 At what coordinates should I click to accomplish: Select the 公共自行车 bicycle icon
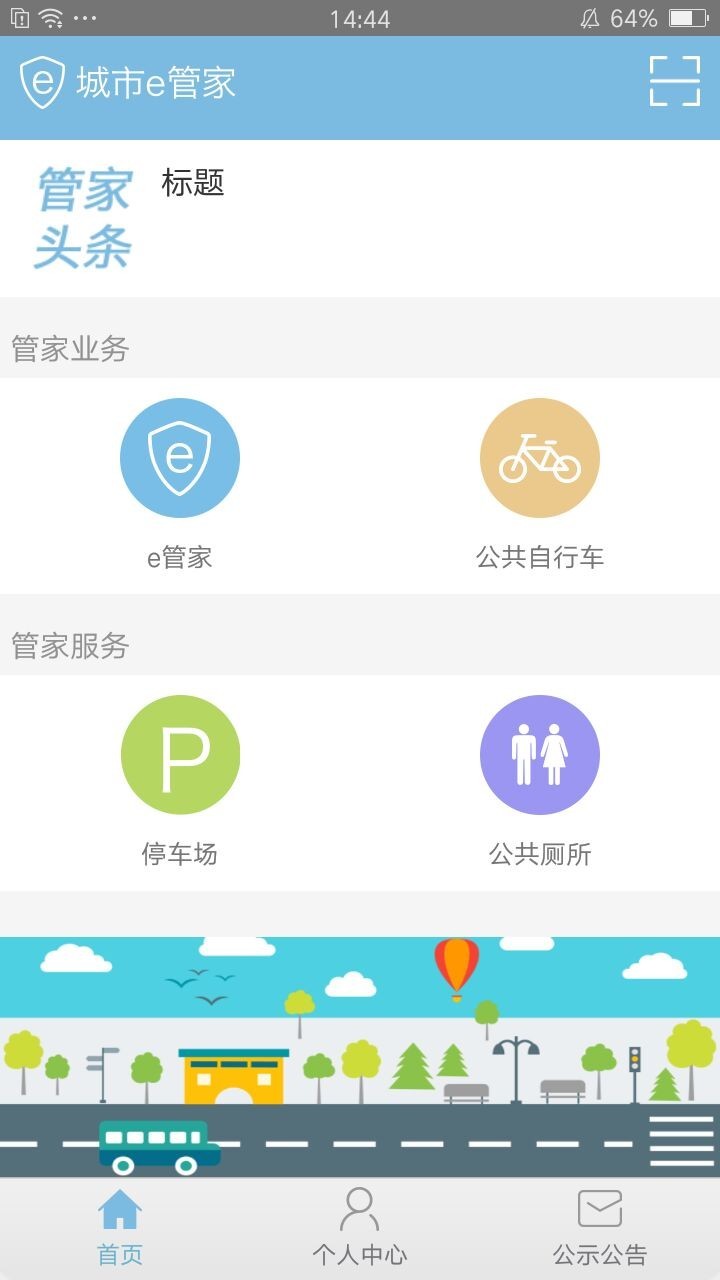pos(540,457)
